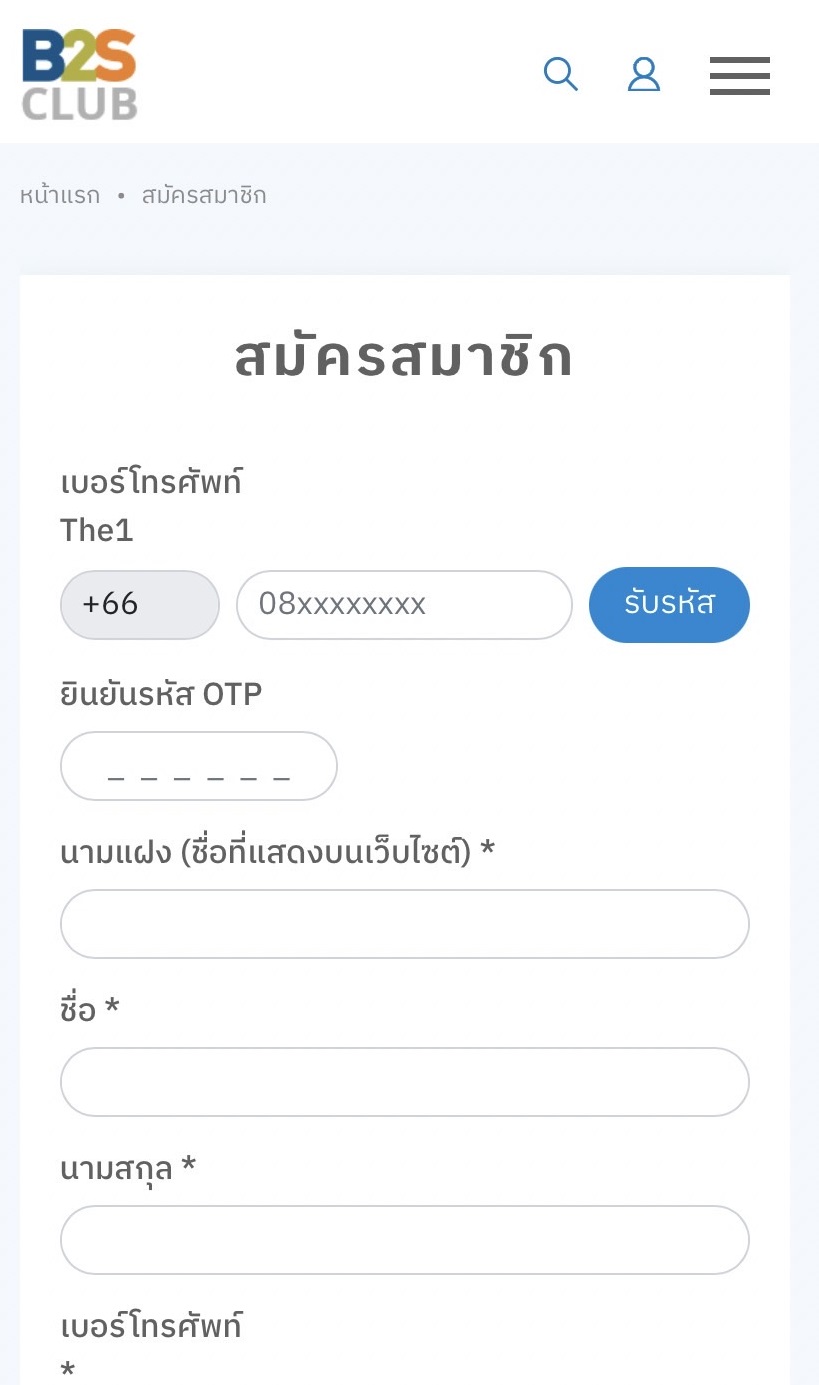Viewport: 819px width, 1385px height.
Task: Tap the B2S Club logo
Action: 79,74
